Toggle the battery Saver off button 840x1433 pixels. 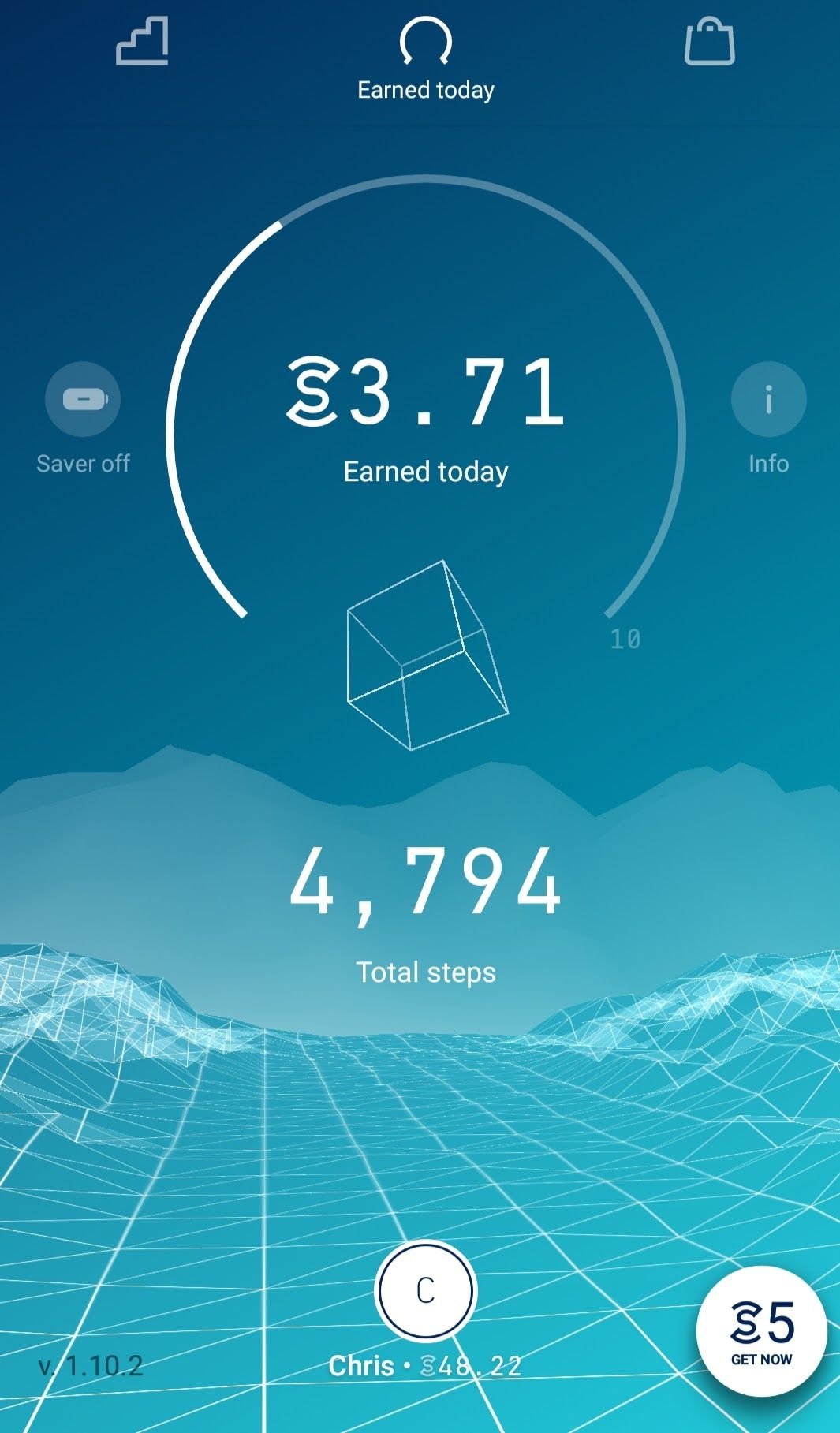(x=83, y=399)
